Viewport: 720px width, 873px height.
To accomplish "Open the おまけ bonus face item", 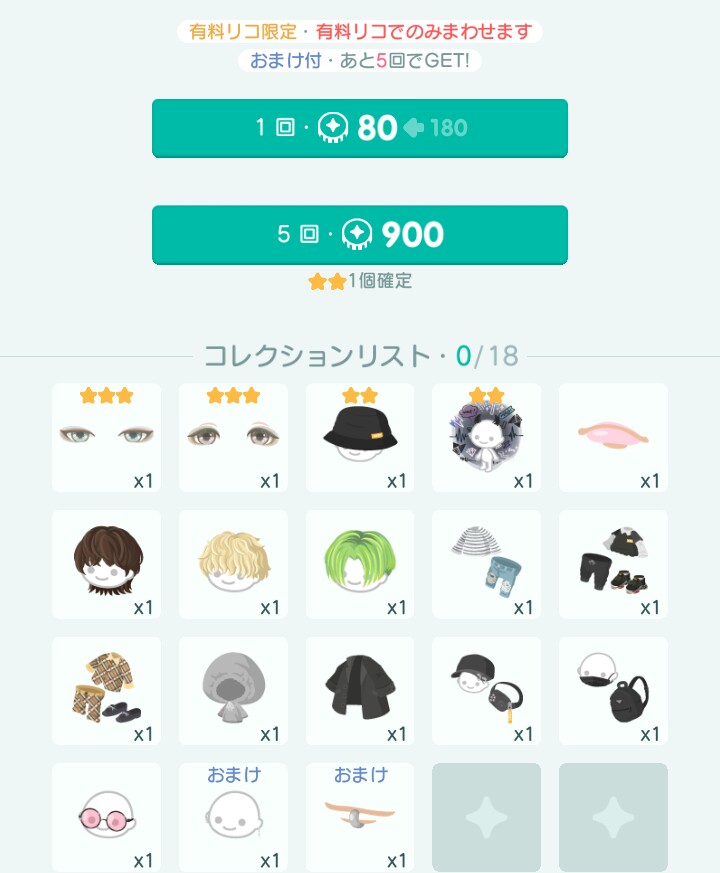I will pos(233,817).
